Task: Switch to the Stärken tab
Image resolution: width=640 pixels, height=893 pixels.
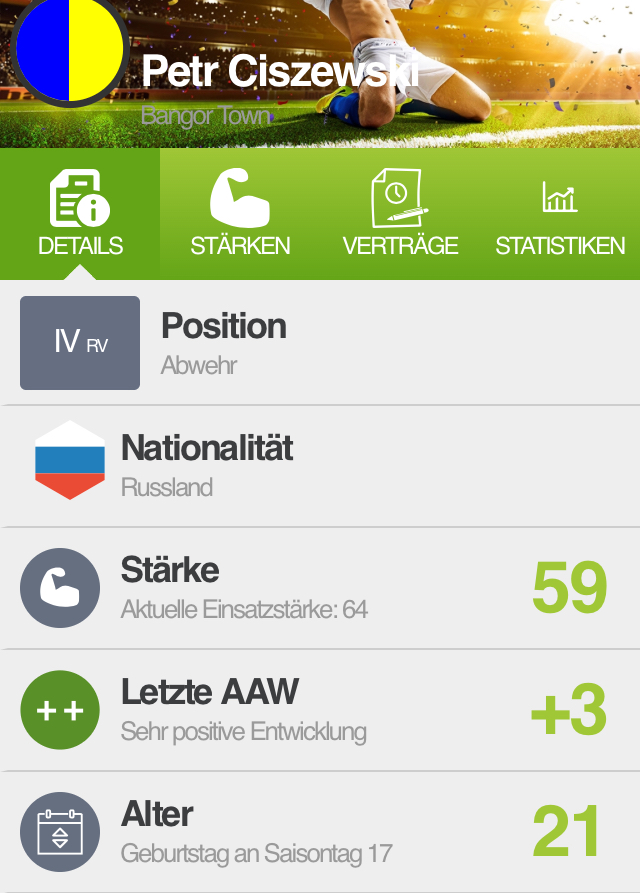Action: [x=240, y=214]
